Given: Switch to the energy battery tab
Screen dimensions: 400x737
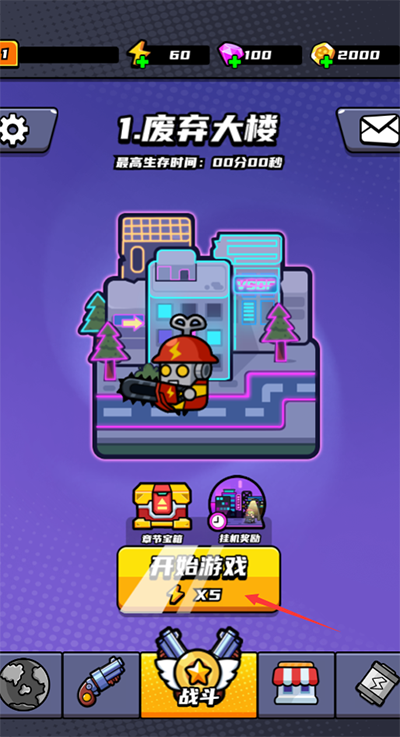Looking at the screenshot, I should pyautogui.click(x=369, y=684).
